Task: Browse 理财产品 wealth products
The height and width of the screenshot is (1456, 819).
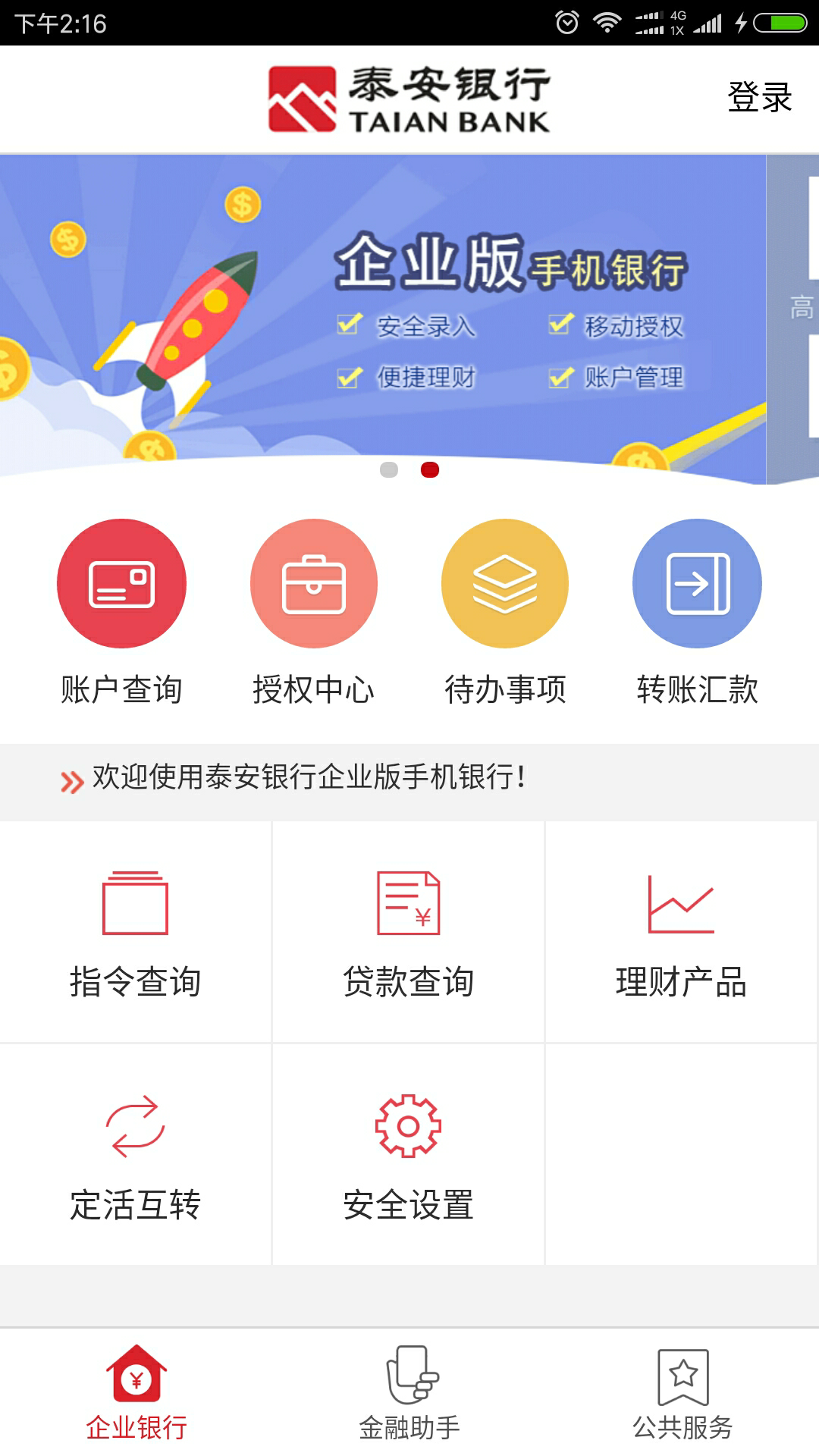Action: [681, 933]
